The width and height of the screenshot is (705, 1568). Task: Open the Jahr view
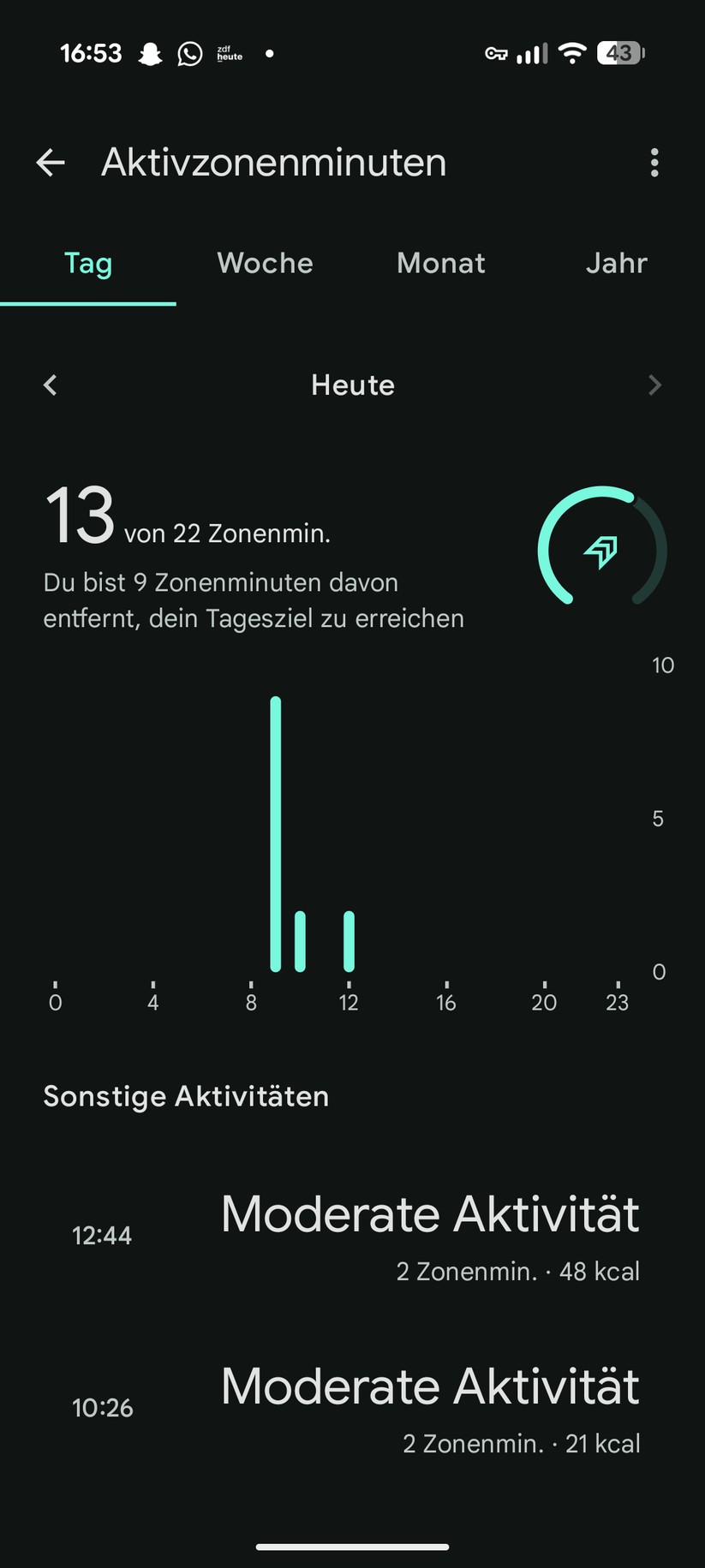pos(616,263)
